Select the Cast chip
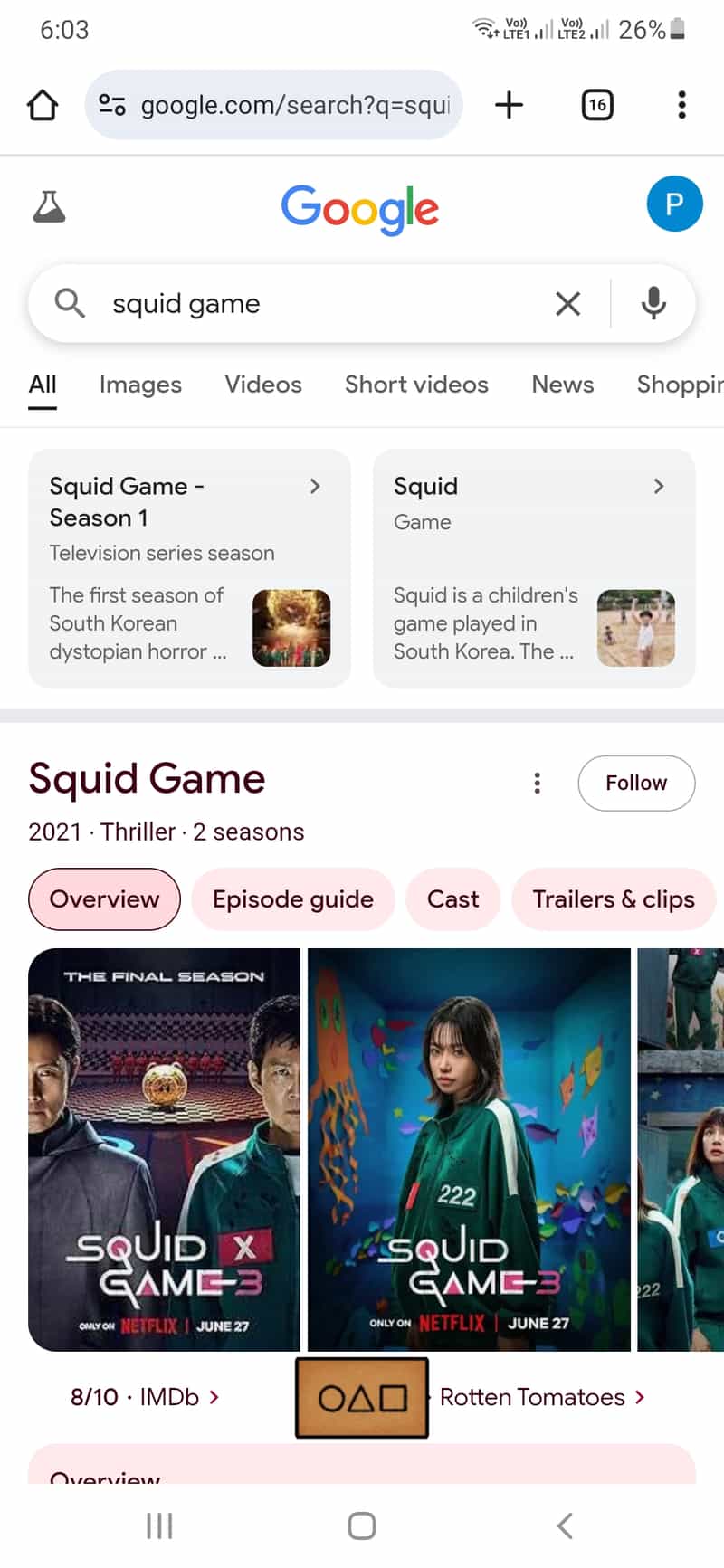 point(452,899)
